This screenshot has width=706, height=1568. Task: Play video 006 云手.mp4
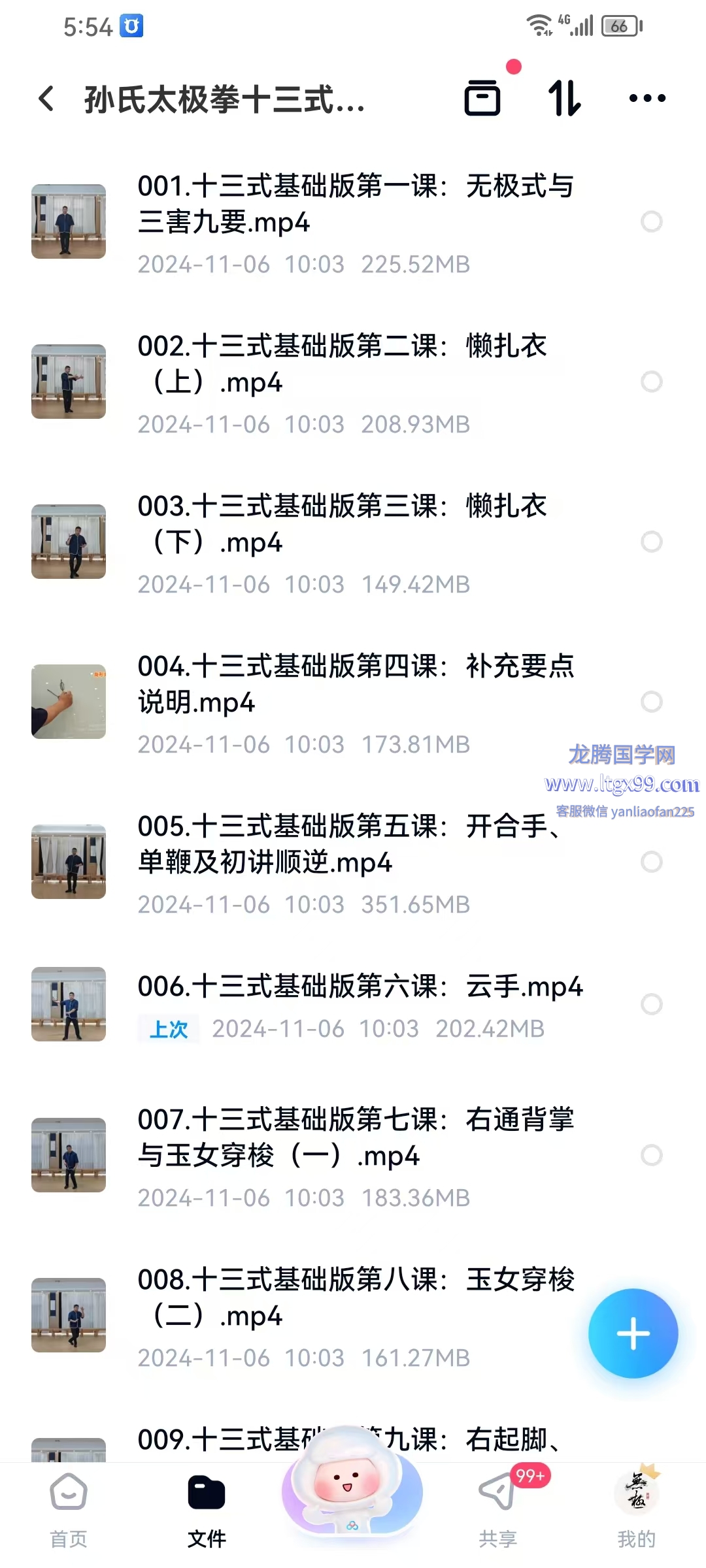point(360,987)
